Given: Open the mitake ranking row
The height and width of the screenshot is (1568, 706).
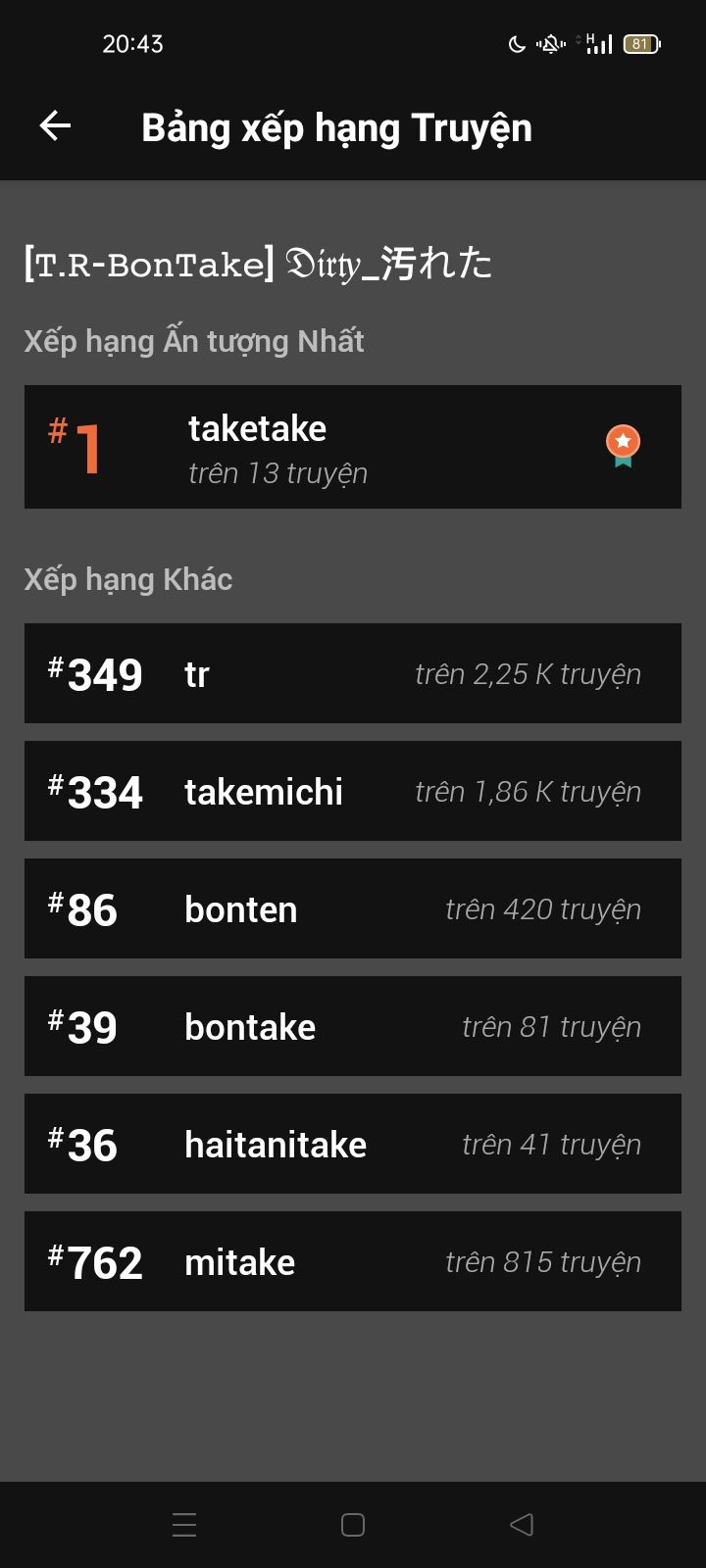Looking at the screenshot, I should click(x=353, y=1261).
